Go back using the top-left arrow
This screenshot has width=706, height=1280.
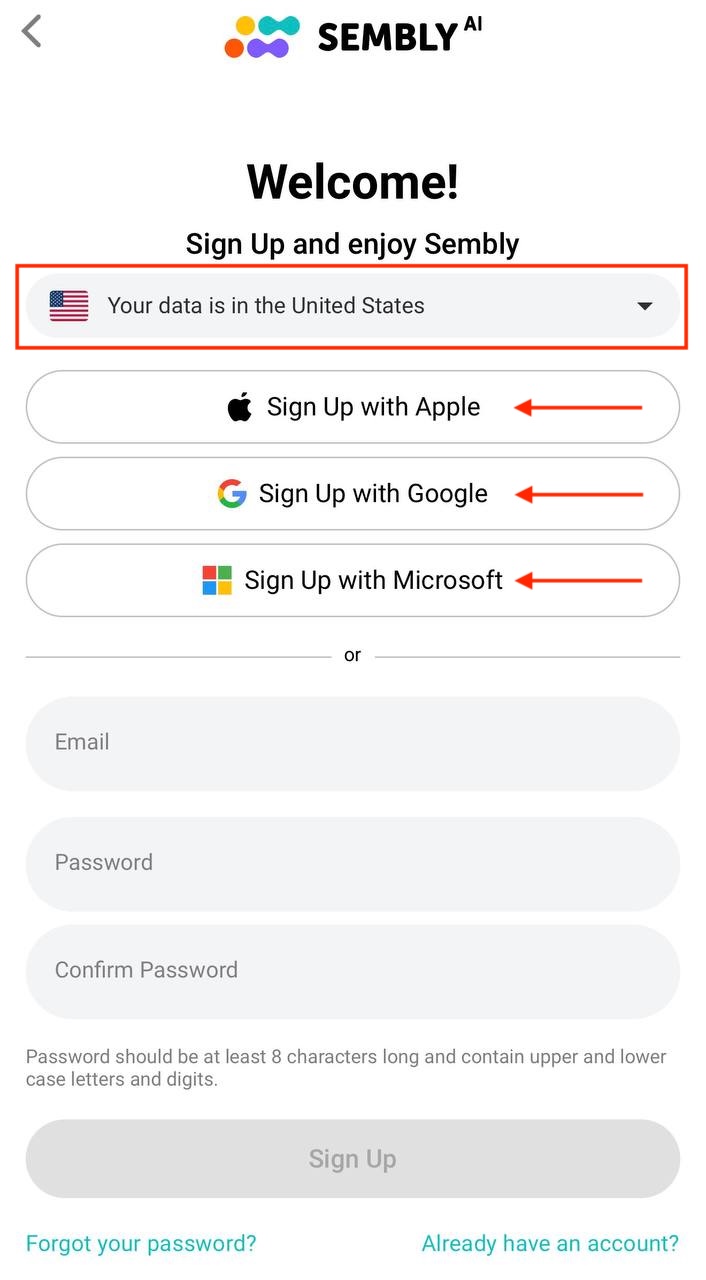[x=32, y=31]
